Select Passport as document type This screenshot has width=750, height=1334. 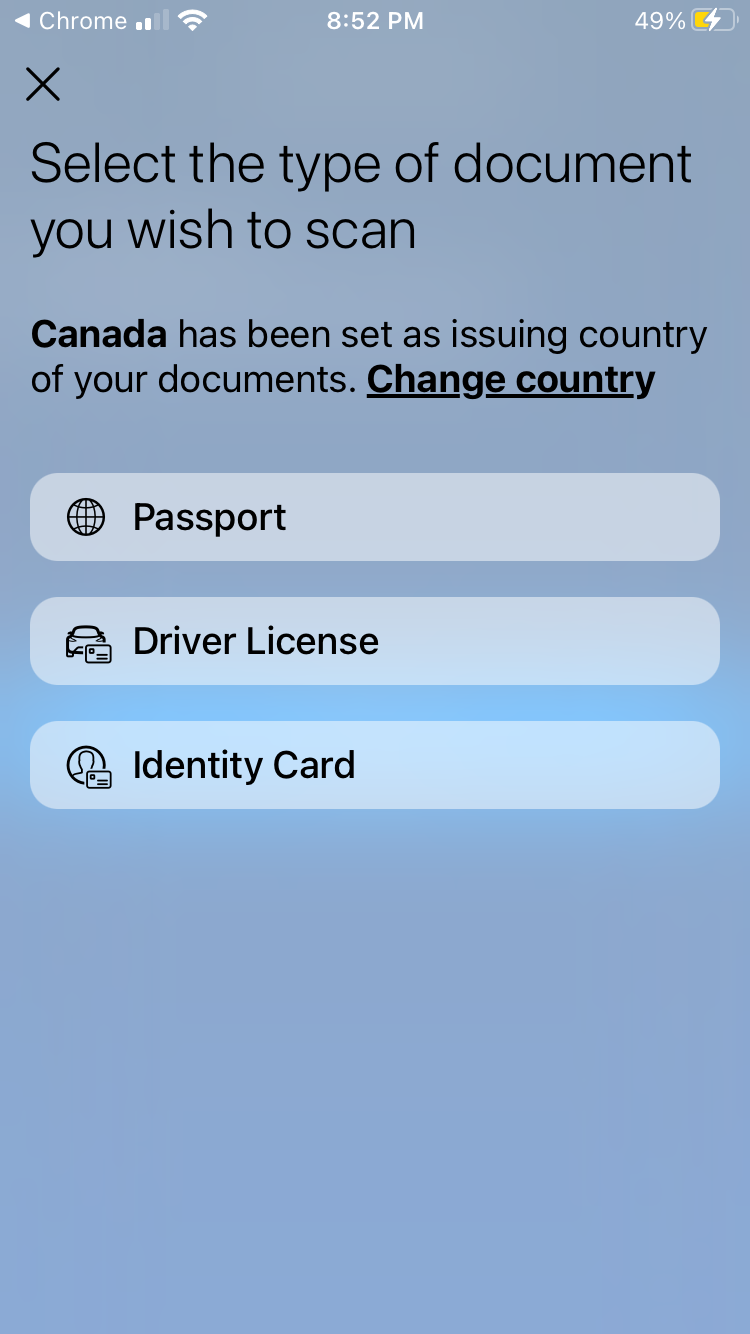375,517
